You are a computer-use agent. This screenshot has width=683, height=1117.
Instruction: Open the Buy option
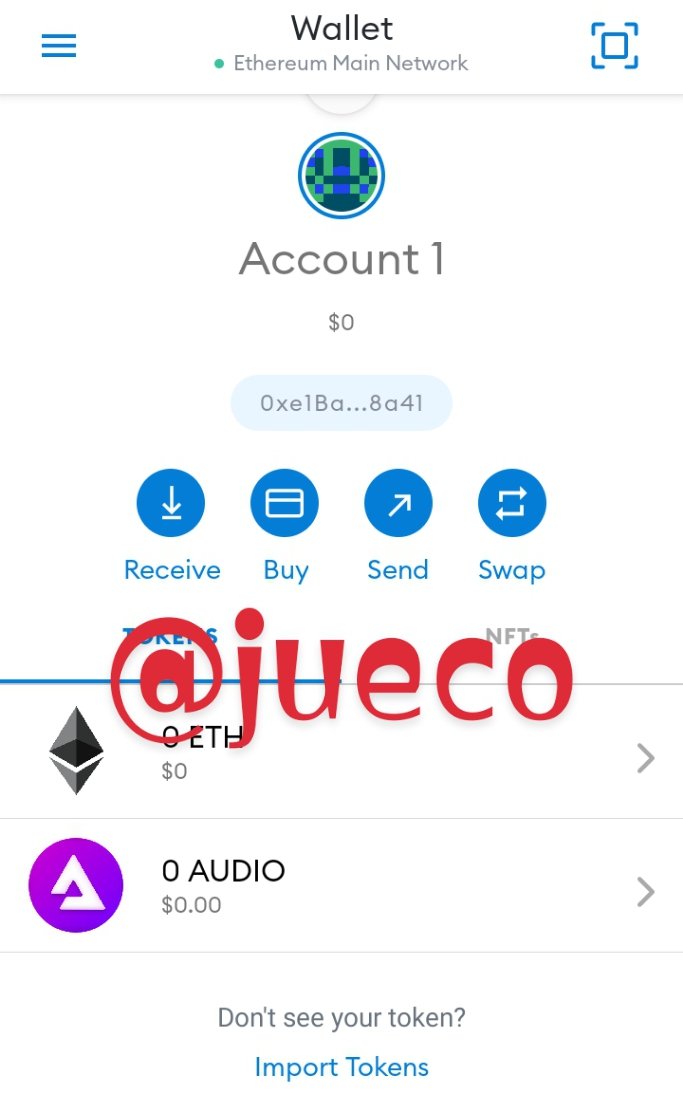285,526
